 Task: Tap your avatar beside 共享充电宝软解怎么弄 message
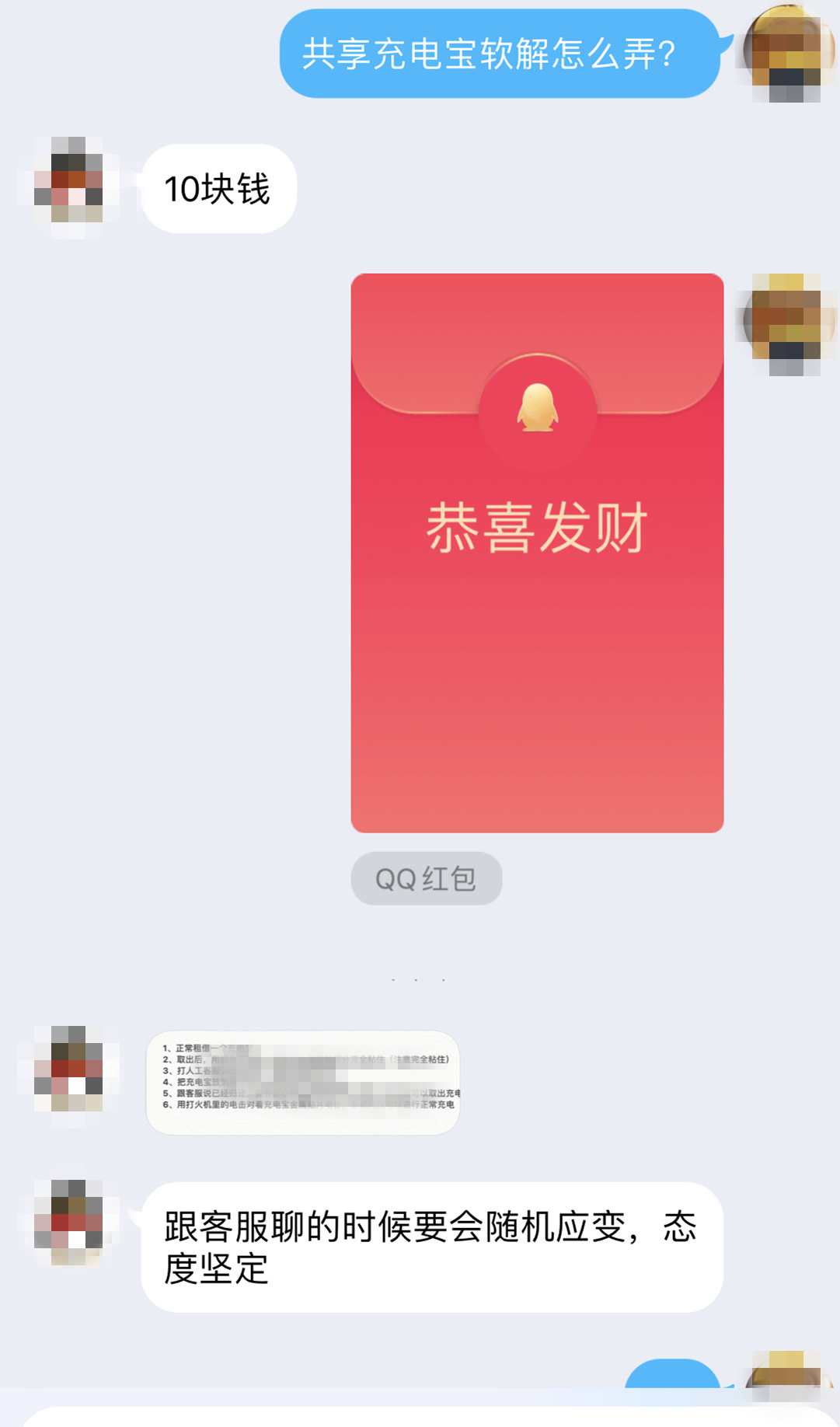786,54
